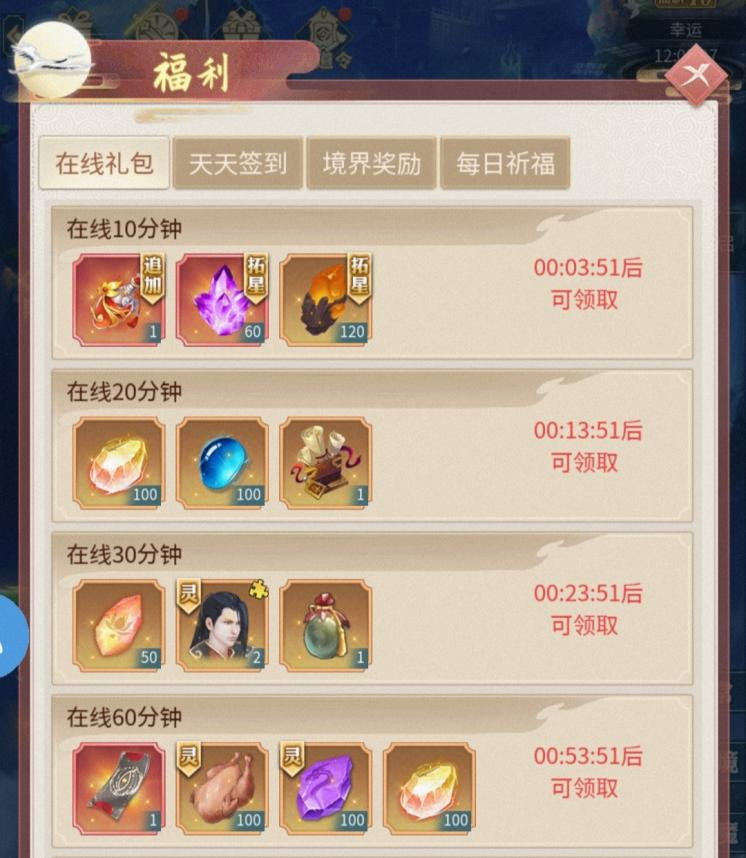The image size is (746, 858).
Task: View the blue gem reward in 在线20分钟
Action: click(222, 463)
